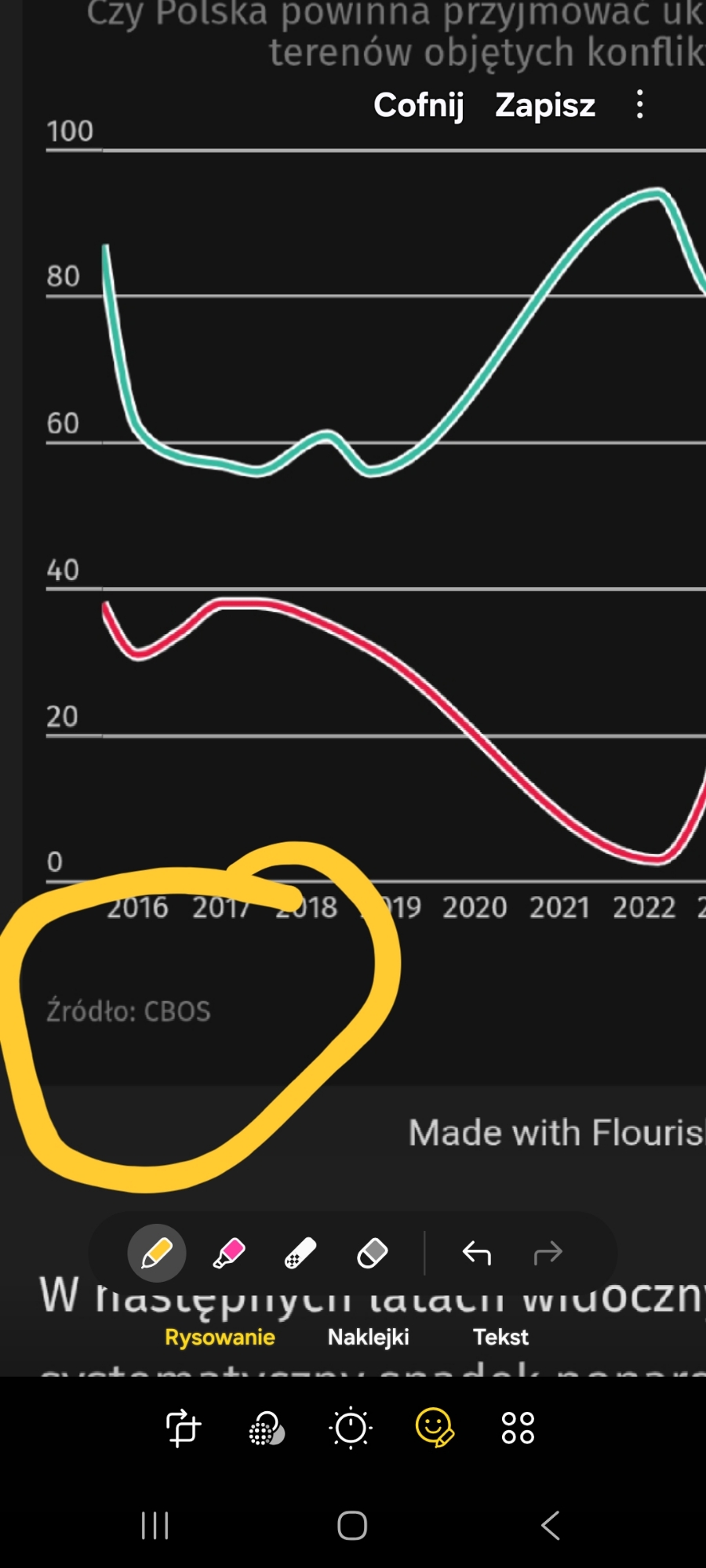Go to the home screen
Screen dimensions: 706x1568
point(352,1526)
